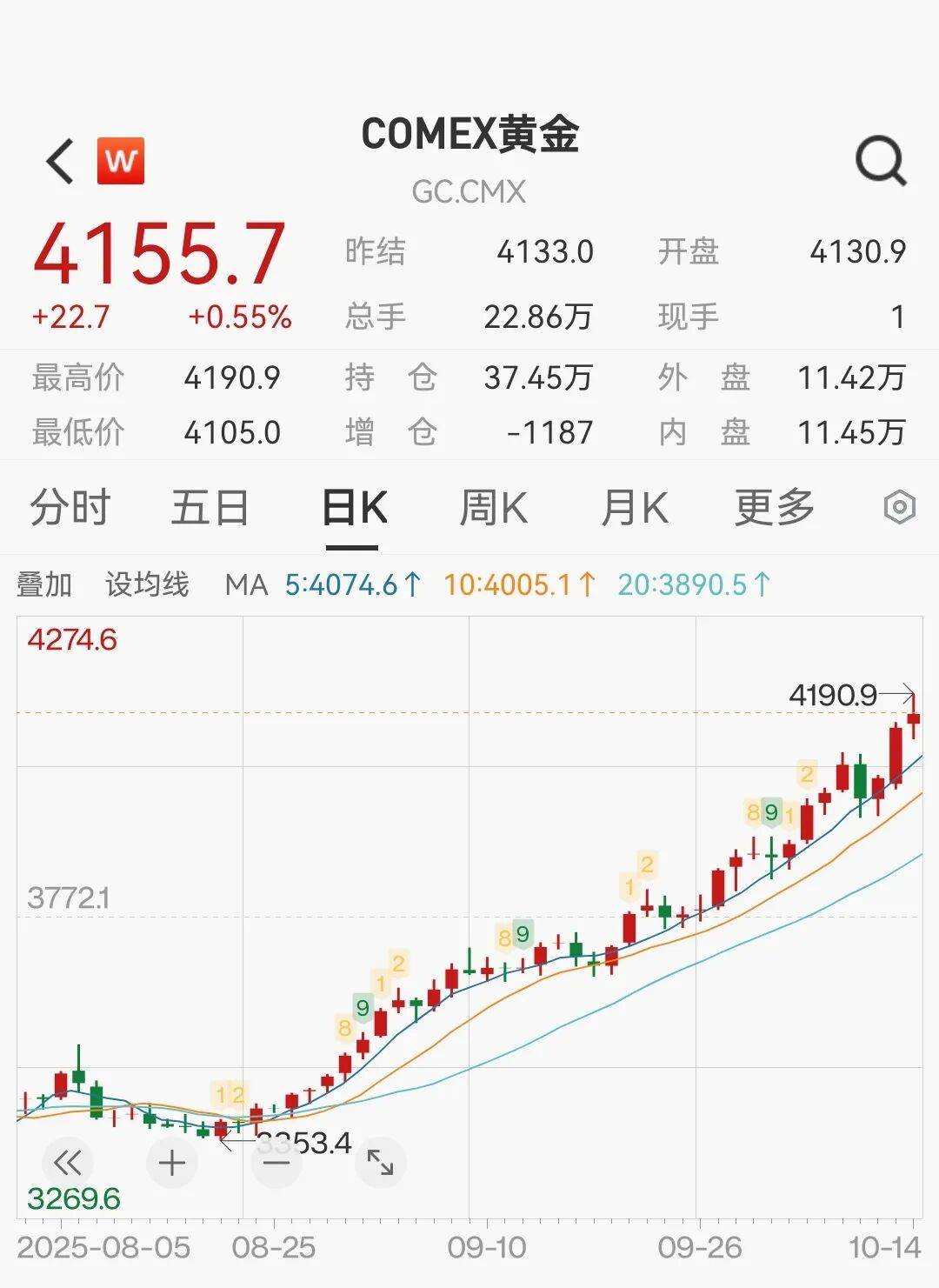Viewport: 939px width, 1288px height.
Task: Switch to the 分时 chart tab
Action: (70, 508)
